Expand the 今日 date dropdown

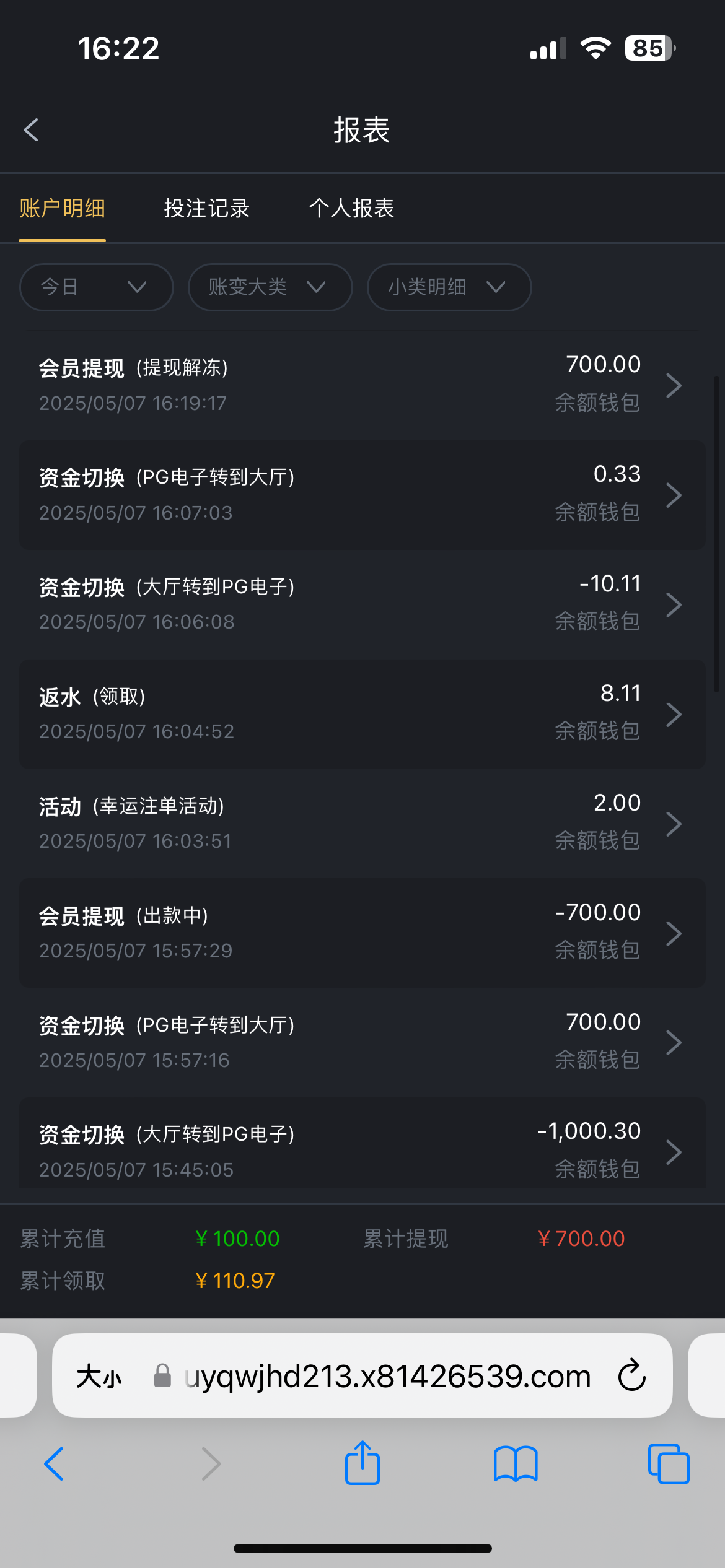[96, 287]
